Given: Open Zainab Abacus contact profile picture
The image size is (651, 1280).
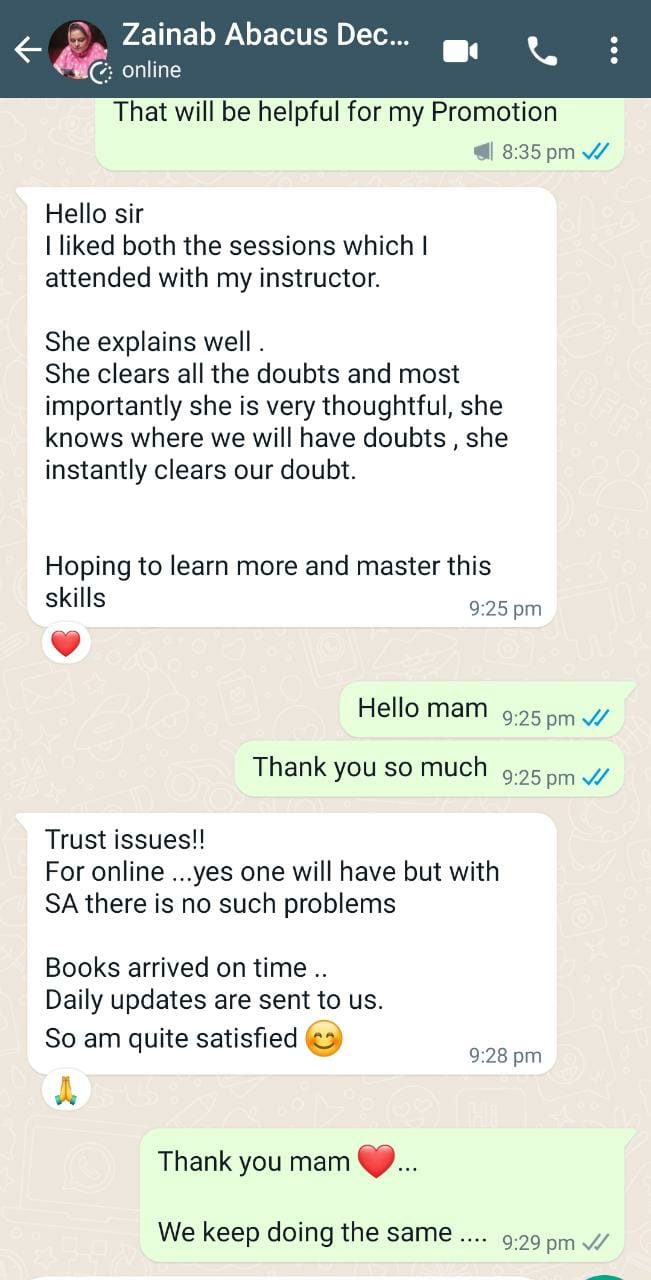Looking at the screenshot, I should pos(78,49).
